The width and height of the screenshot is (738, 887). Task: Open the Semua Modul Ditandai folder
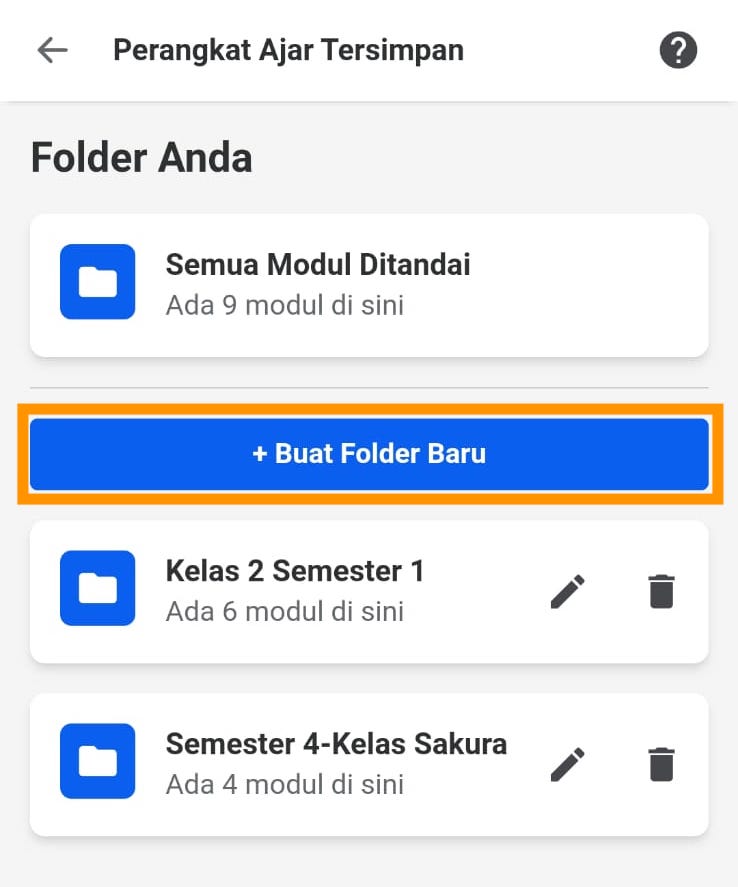318,283
